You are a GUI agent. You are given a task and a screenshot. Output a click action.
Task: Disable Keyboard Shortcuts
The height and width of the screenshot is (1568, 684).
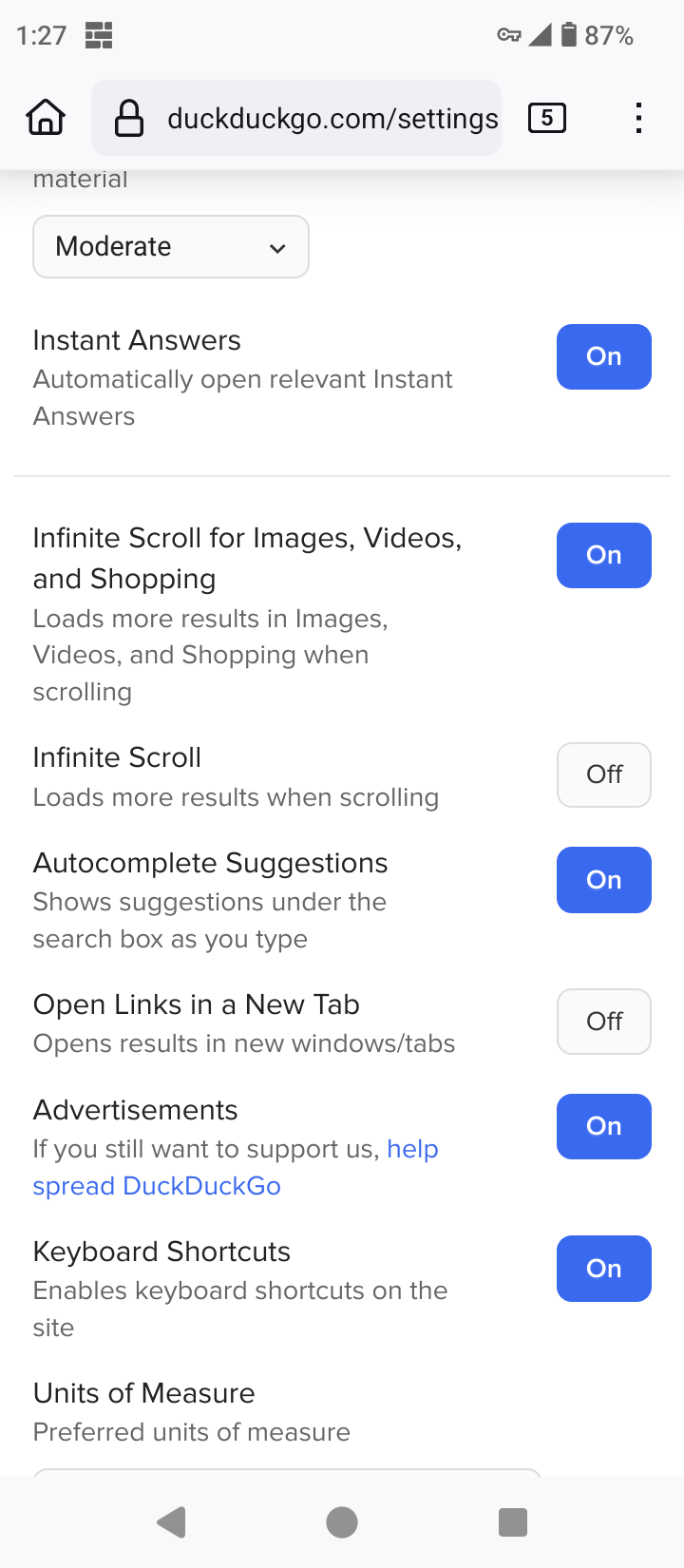click(604, 1269)
